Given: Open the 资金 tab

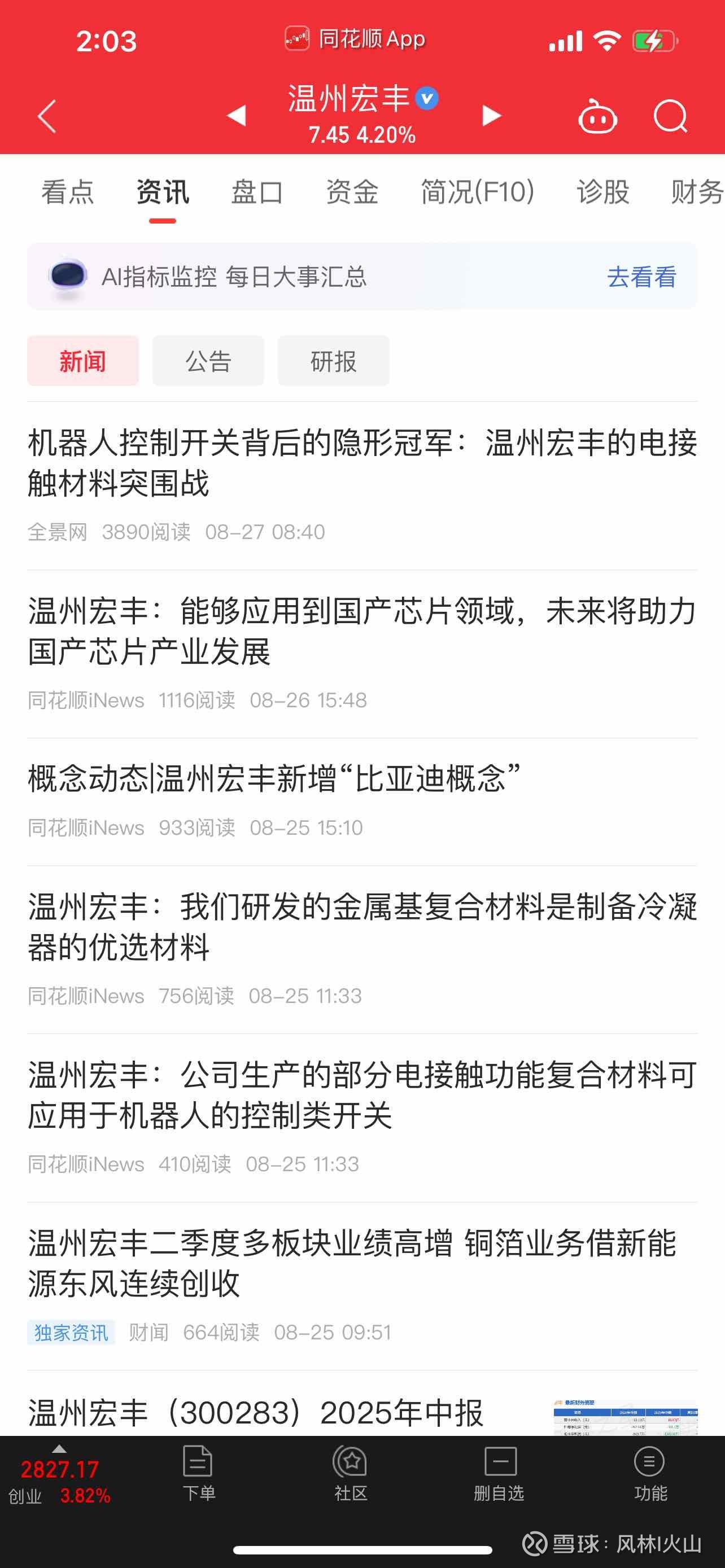Looking at the screenshot, I should point(352,192).
